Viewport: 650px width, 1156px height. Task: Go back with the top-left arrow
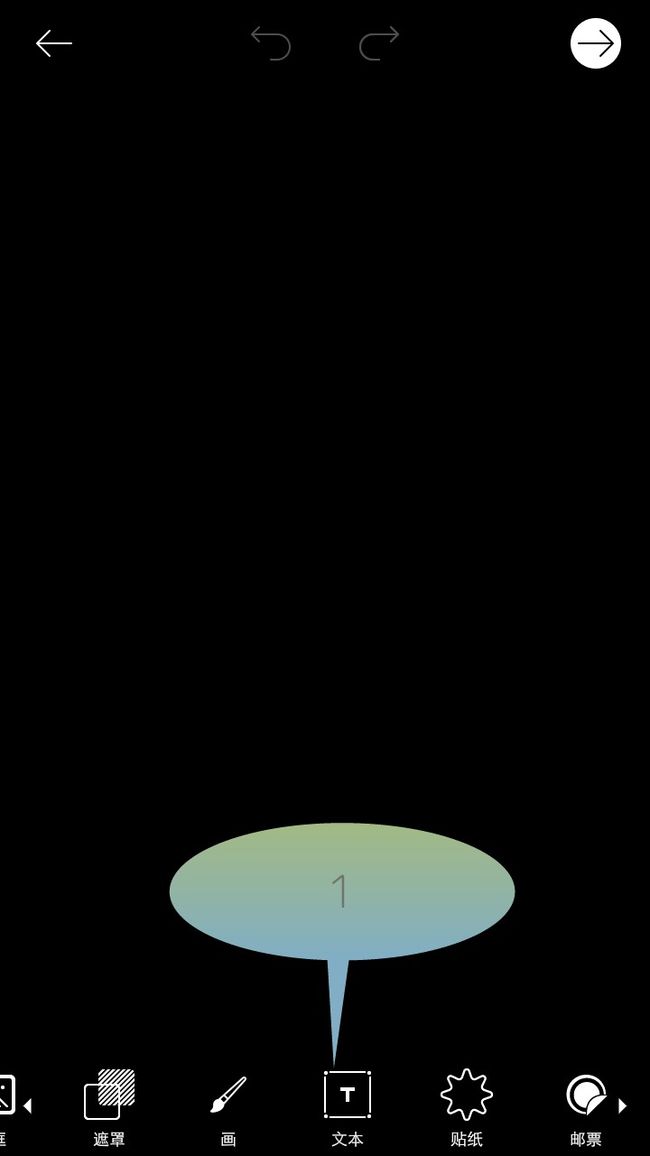click(x=54, y=43)
